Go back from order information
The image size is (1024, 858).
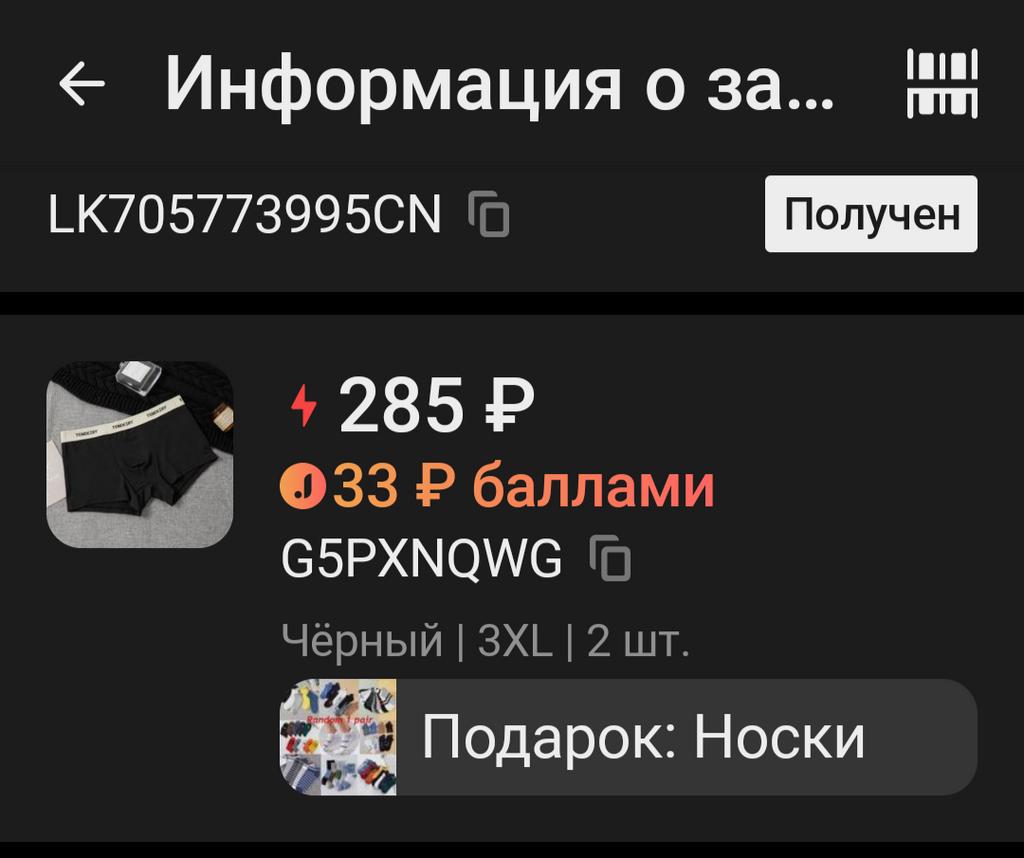82,84
